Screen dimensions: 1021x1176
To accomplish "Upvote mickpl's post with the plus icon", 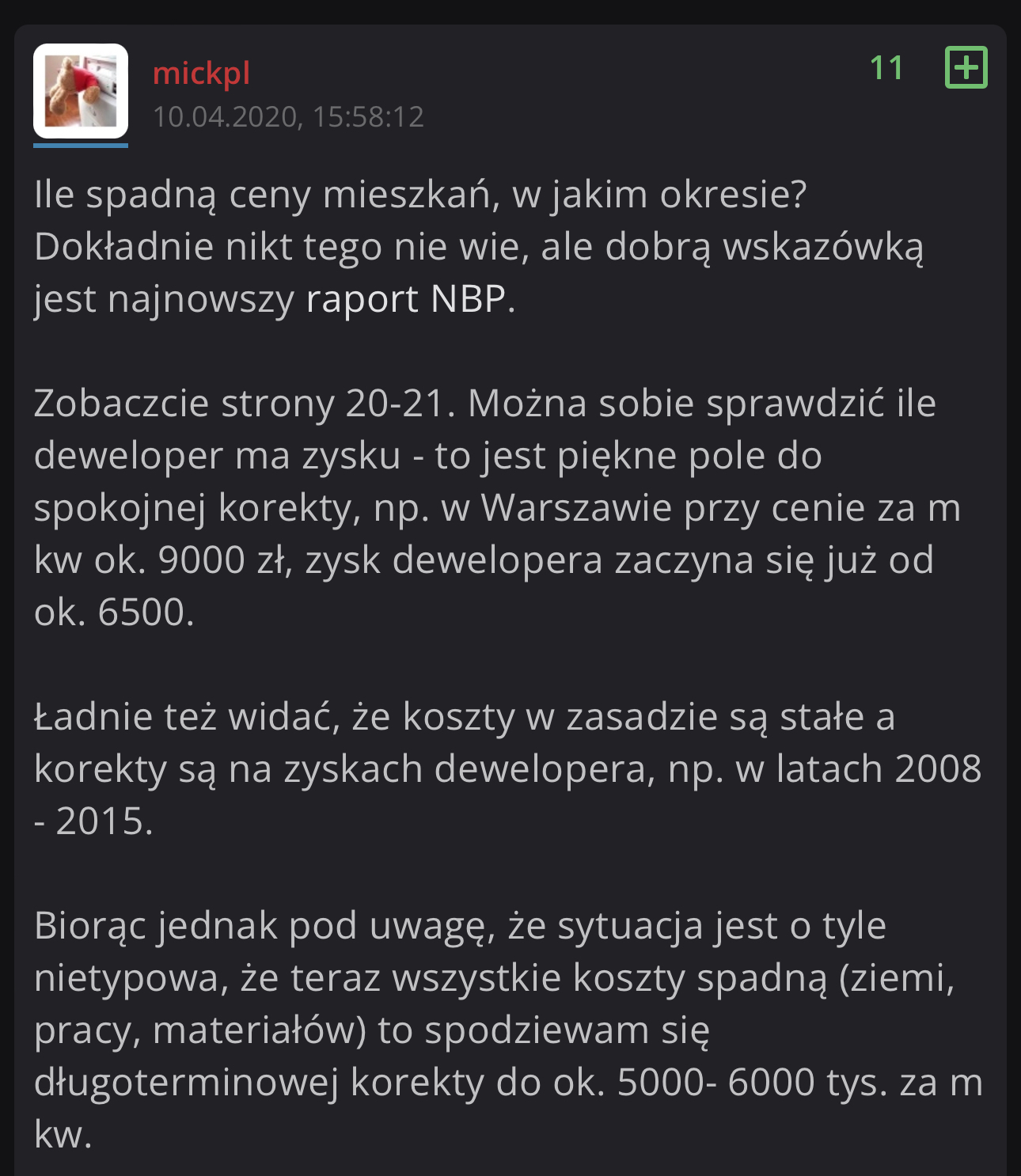I will point(966,67).
